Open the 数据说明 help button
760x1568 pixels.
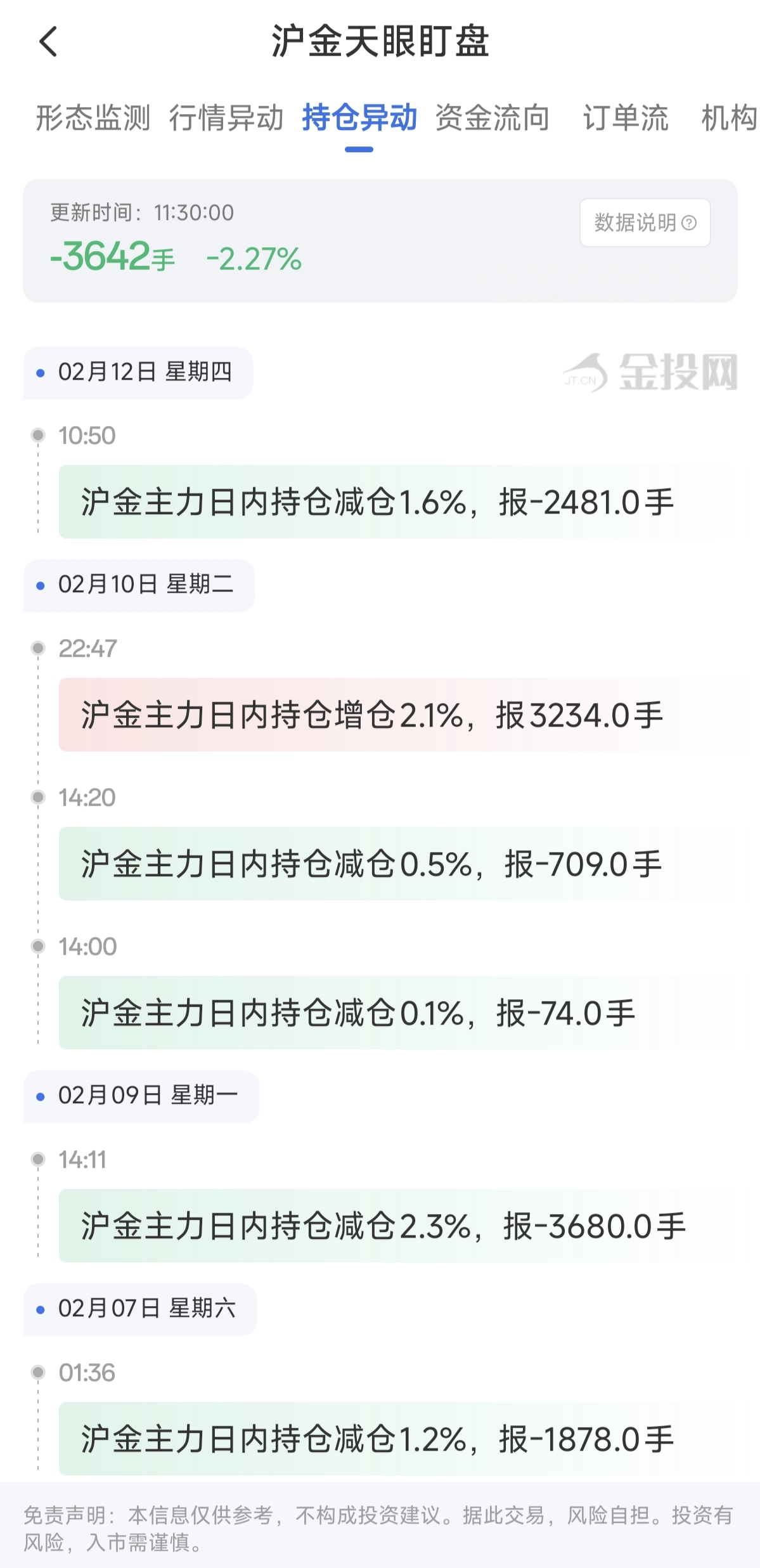pyautogui.click(x=645, y=223)
